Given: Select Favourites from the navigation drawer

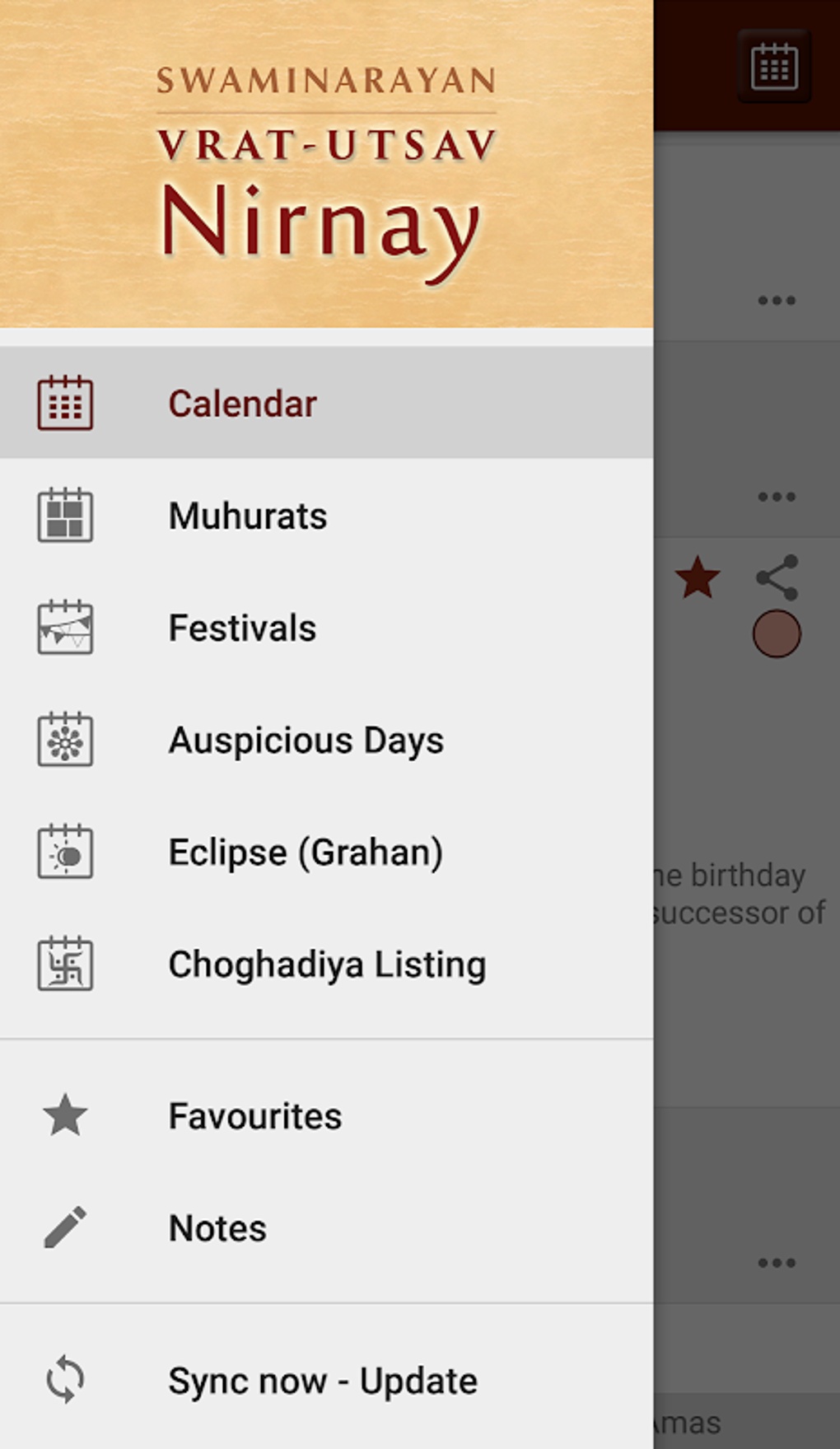Looking at the screenshot, I should 254,1115.
